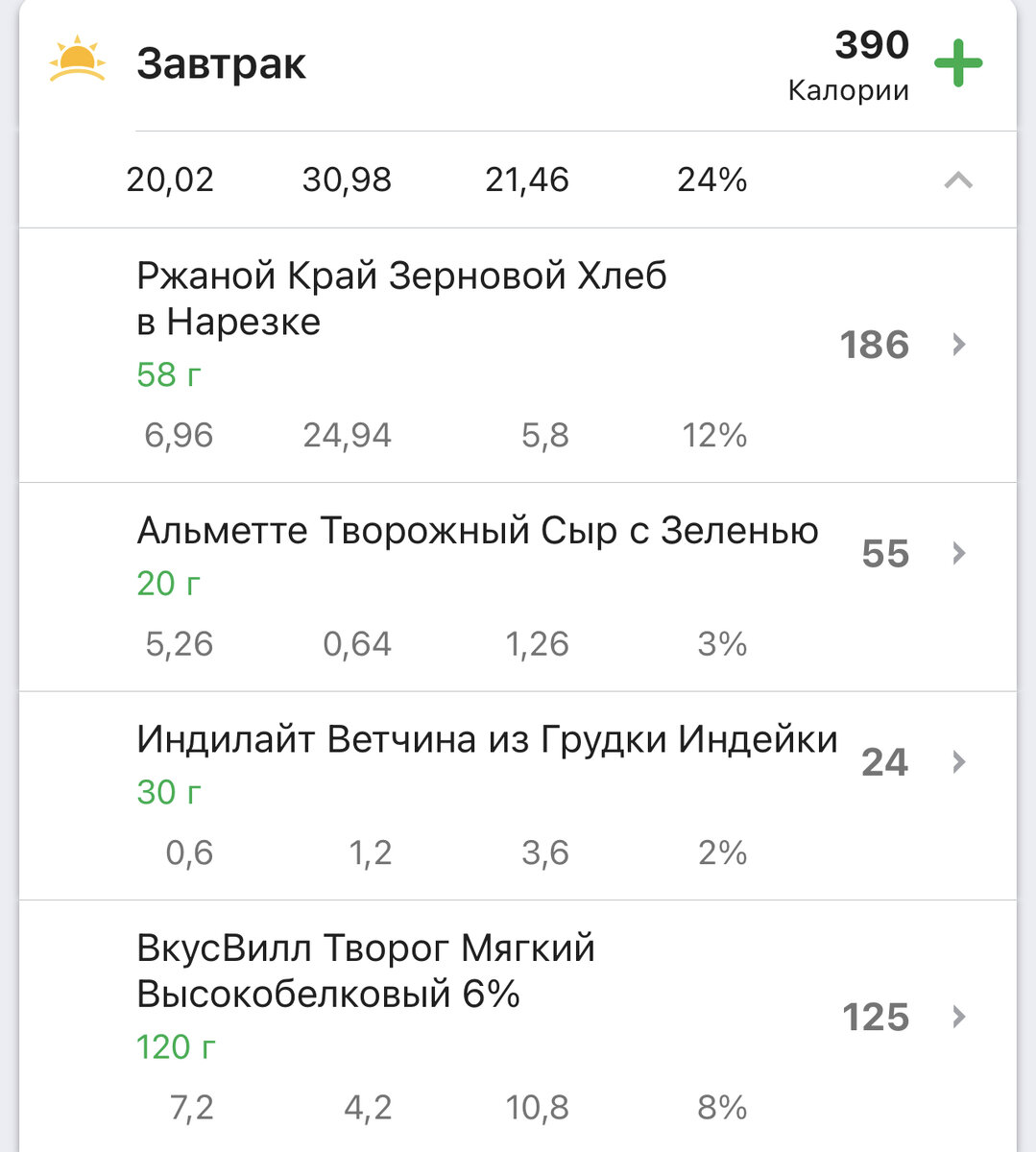Tap the 24% total daily percentage
Viewport: 1036px width, 1152px height.
[x=711, y=179]
